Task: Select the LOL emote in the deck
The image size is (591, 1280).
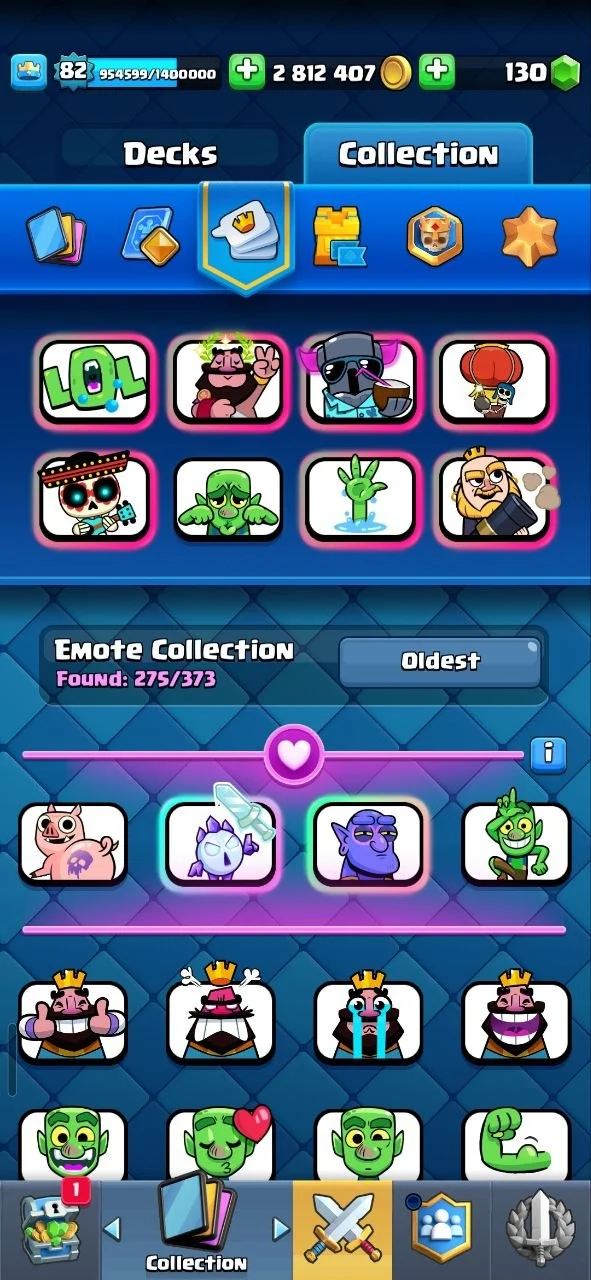Action: pos(94,379)
